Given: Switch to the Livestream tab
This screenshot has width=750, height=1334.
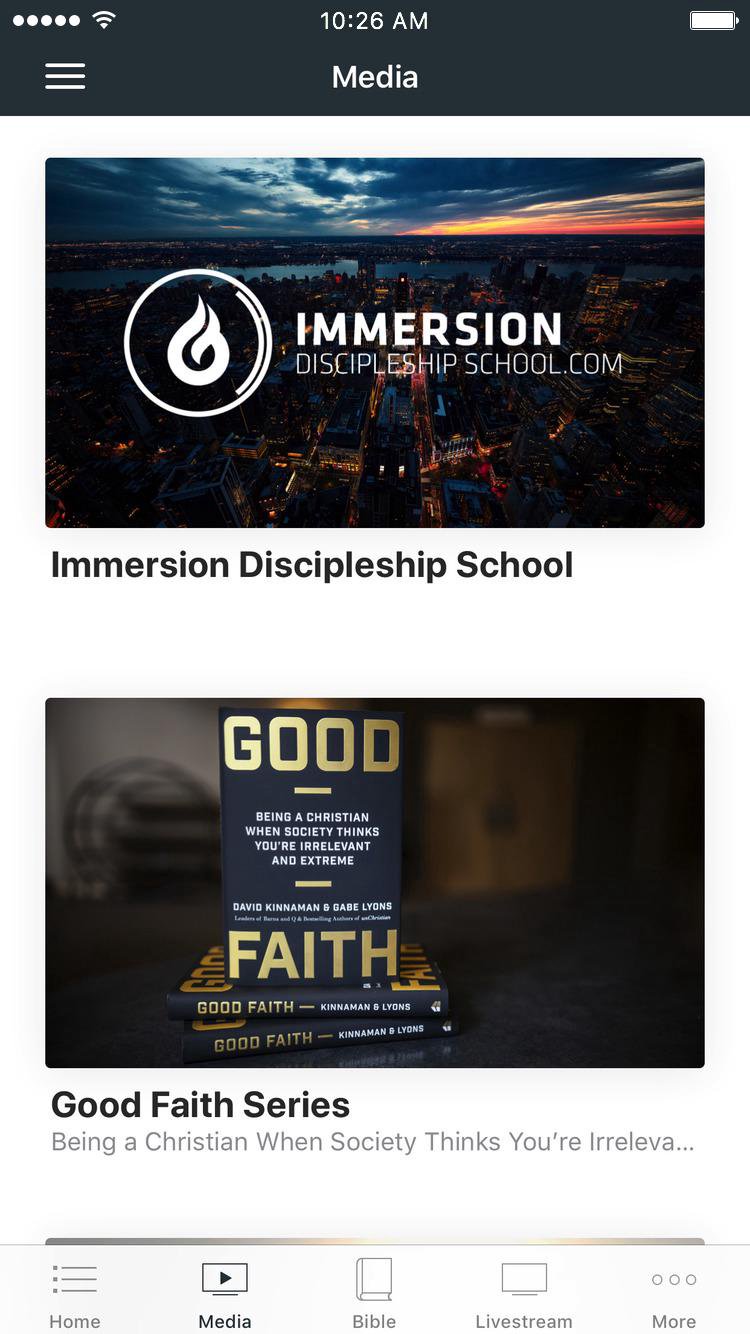Looking at the screenshot, I should coord(524,1292).
